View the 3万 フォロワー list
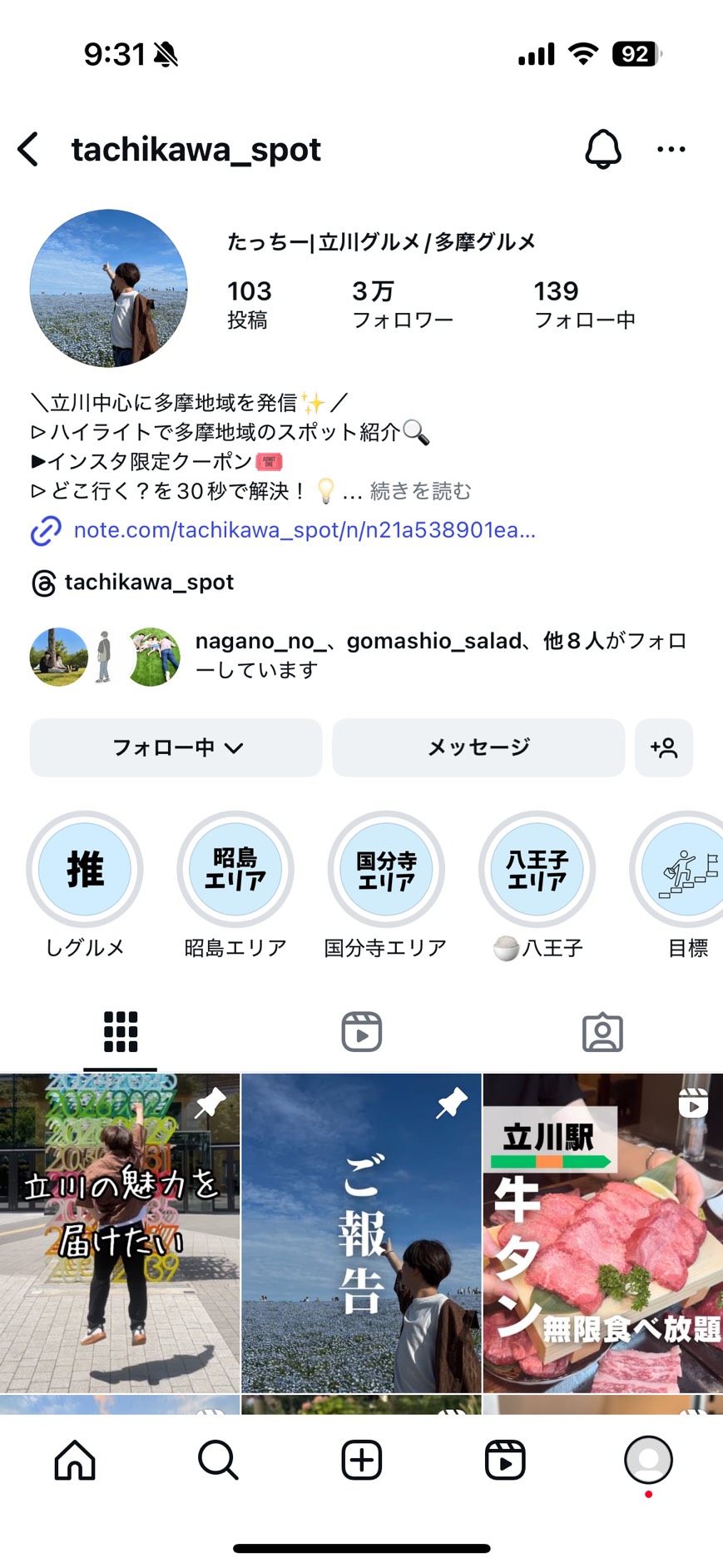Viewport: 723px width, 1568px height. pyautogui.click(x=402, y=304)
